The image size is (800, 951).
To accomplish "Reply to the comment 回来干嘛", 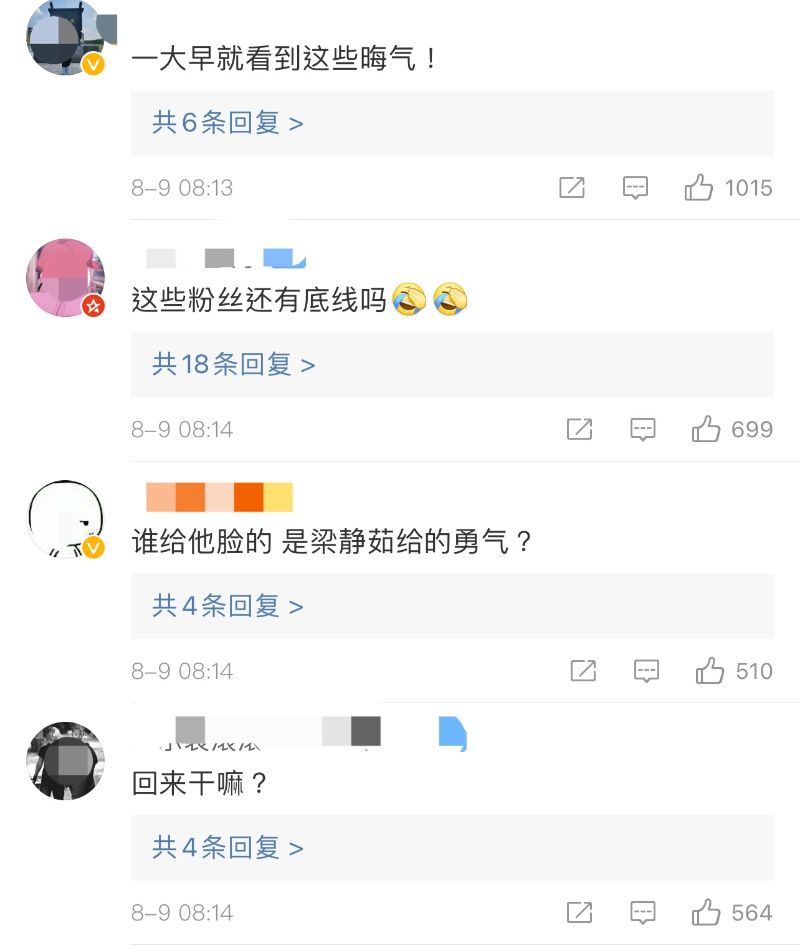I will click(x=642, y=912).
